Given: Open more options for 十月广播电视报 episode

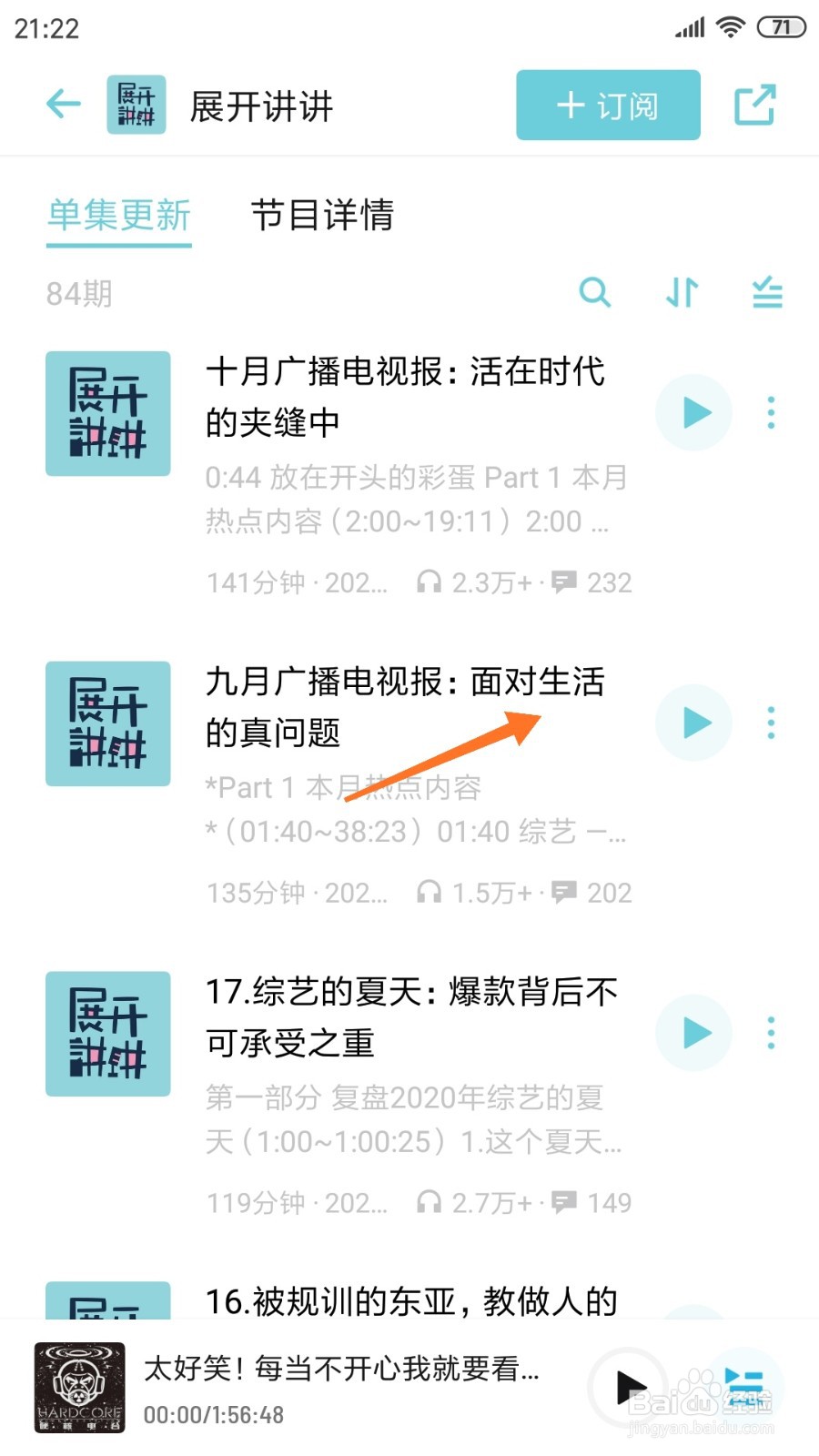Looking at the screenshot, I should pyautogui.click(x=771, y=413).
